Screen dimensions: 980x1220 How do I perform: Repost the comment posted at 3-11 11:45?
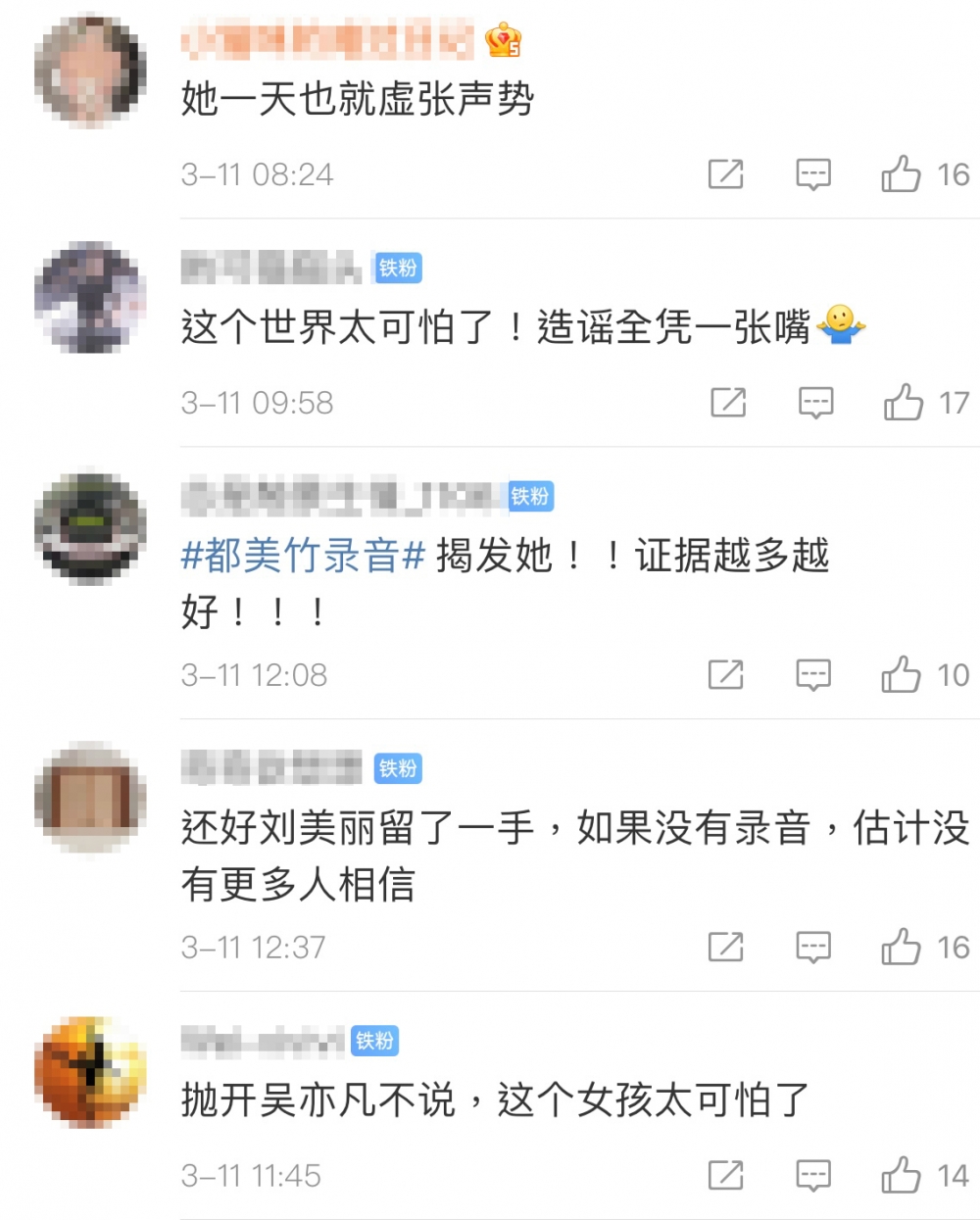(725, 1176)
